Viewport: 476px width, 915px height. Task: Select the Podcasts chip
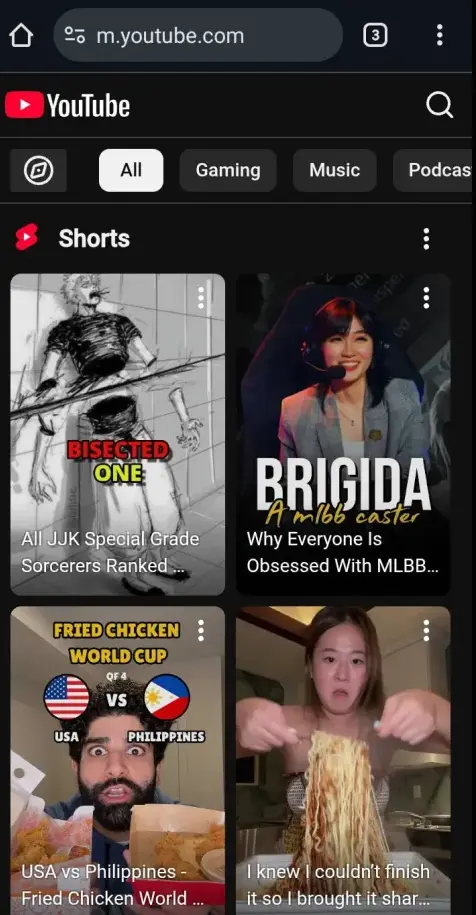pos(435,170)
